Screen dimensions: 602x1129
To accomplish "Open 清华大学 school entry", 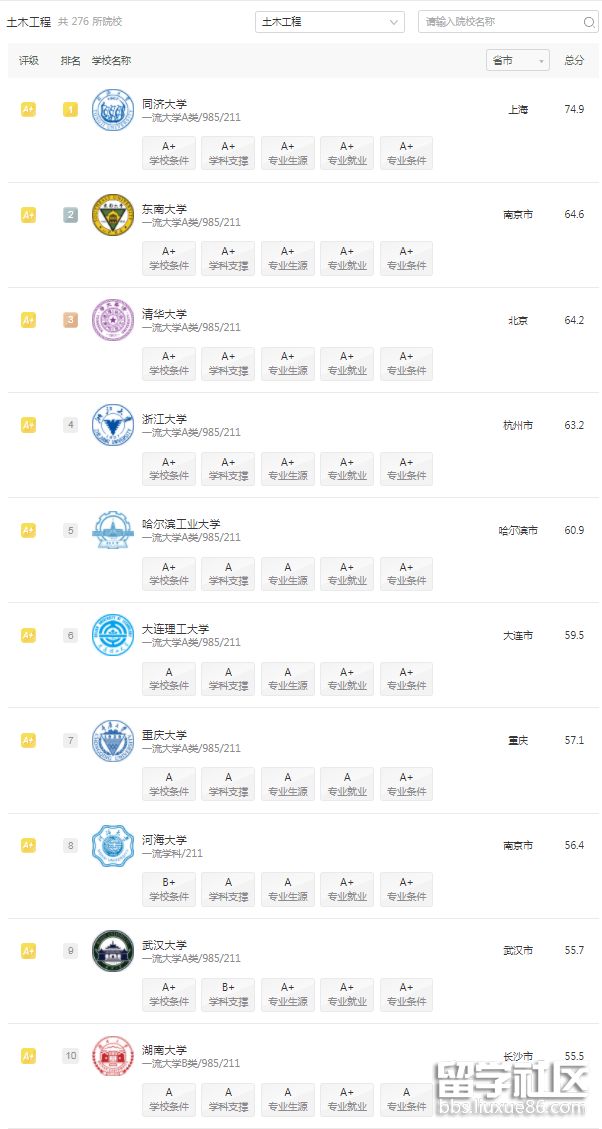I will pyautogui.click(x=164, y=315).
